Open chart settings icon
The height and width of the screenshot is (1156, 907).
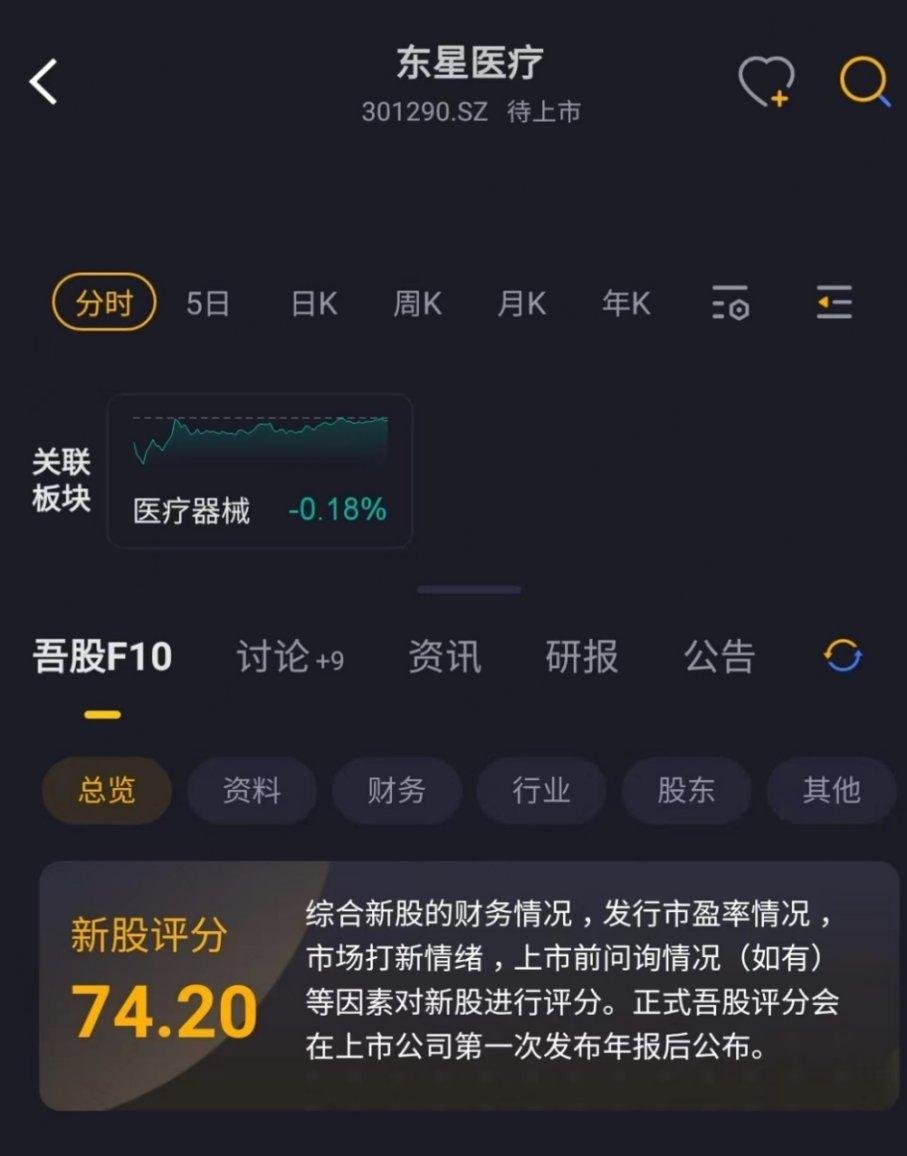click(731, 303)
